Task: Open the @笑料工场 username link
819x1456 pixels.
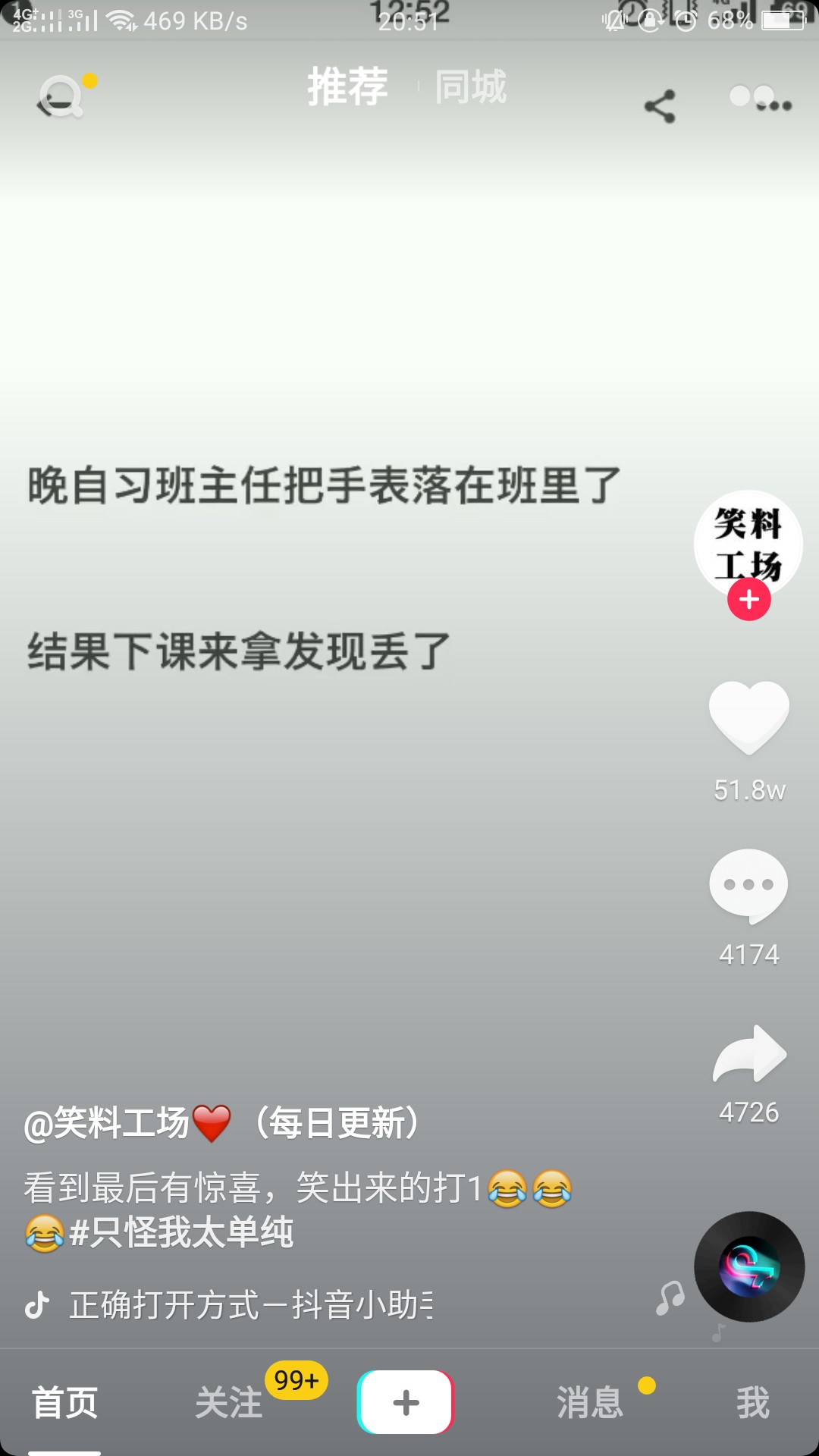Action: coord(108,1123)
